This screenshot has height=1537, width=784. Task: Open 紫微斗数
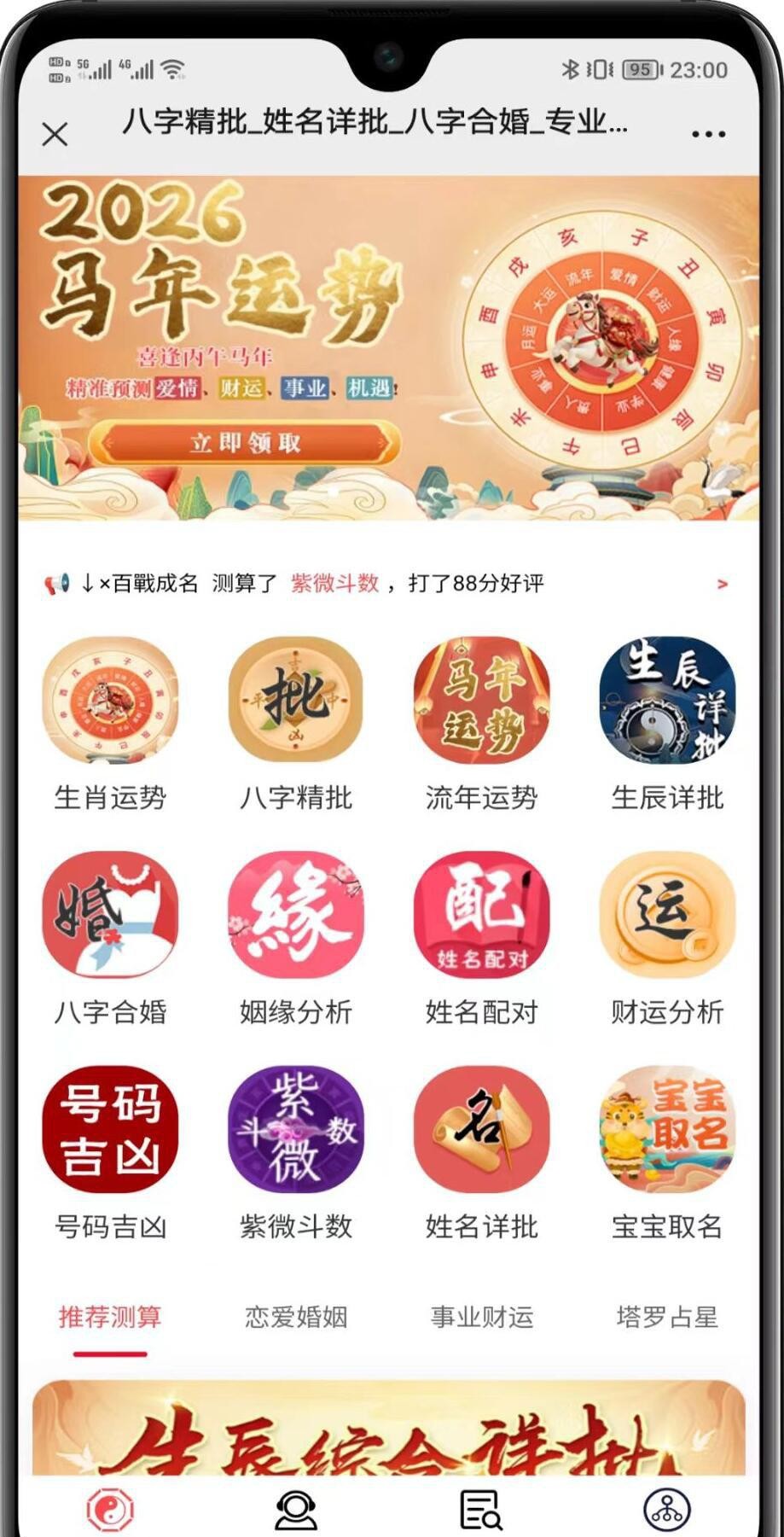(x=295, y=1130)
